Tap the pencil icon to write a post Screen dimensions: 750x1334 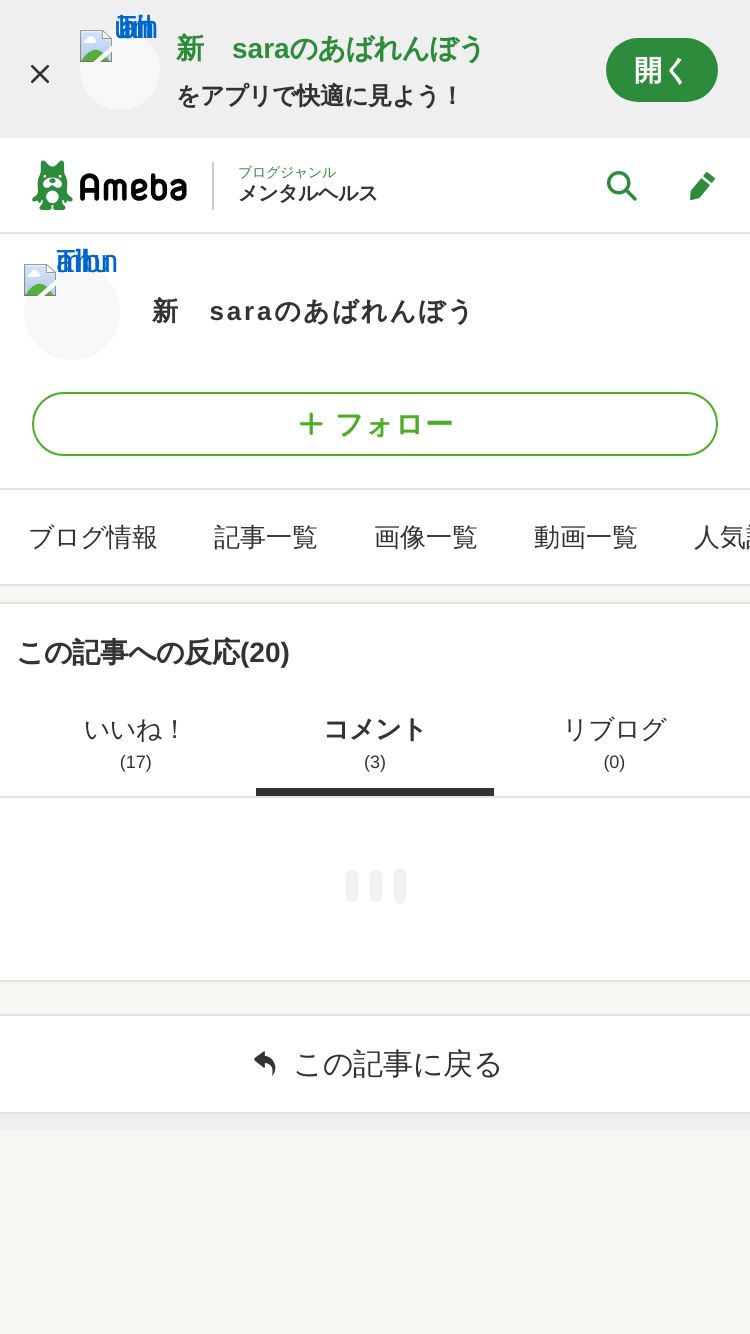pyautogui.click(x=702, y=186)
